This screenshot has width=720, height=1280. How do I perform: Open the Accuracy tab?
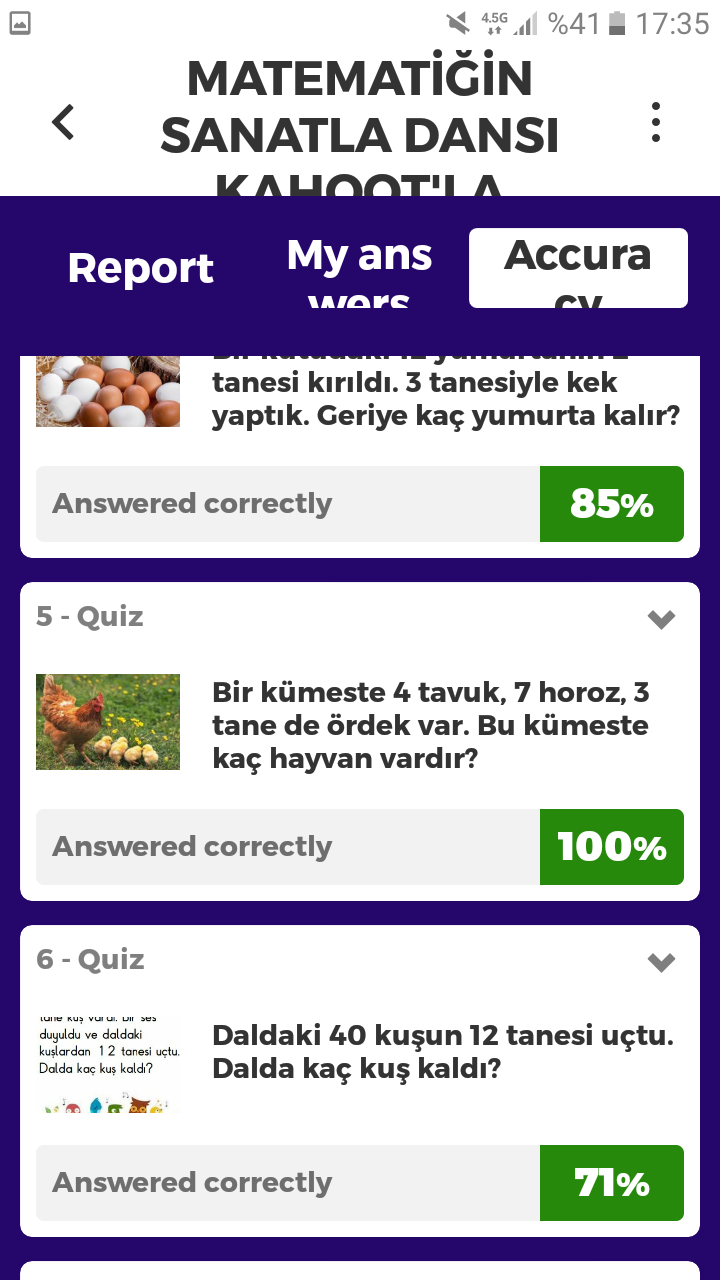[577, 268]
